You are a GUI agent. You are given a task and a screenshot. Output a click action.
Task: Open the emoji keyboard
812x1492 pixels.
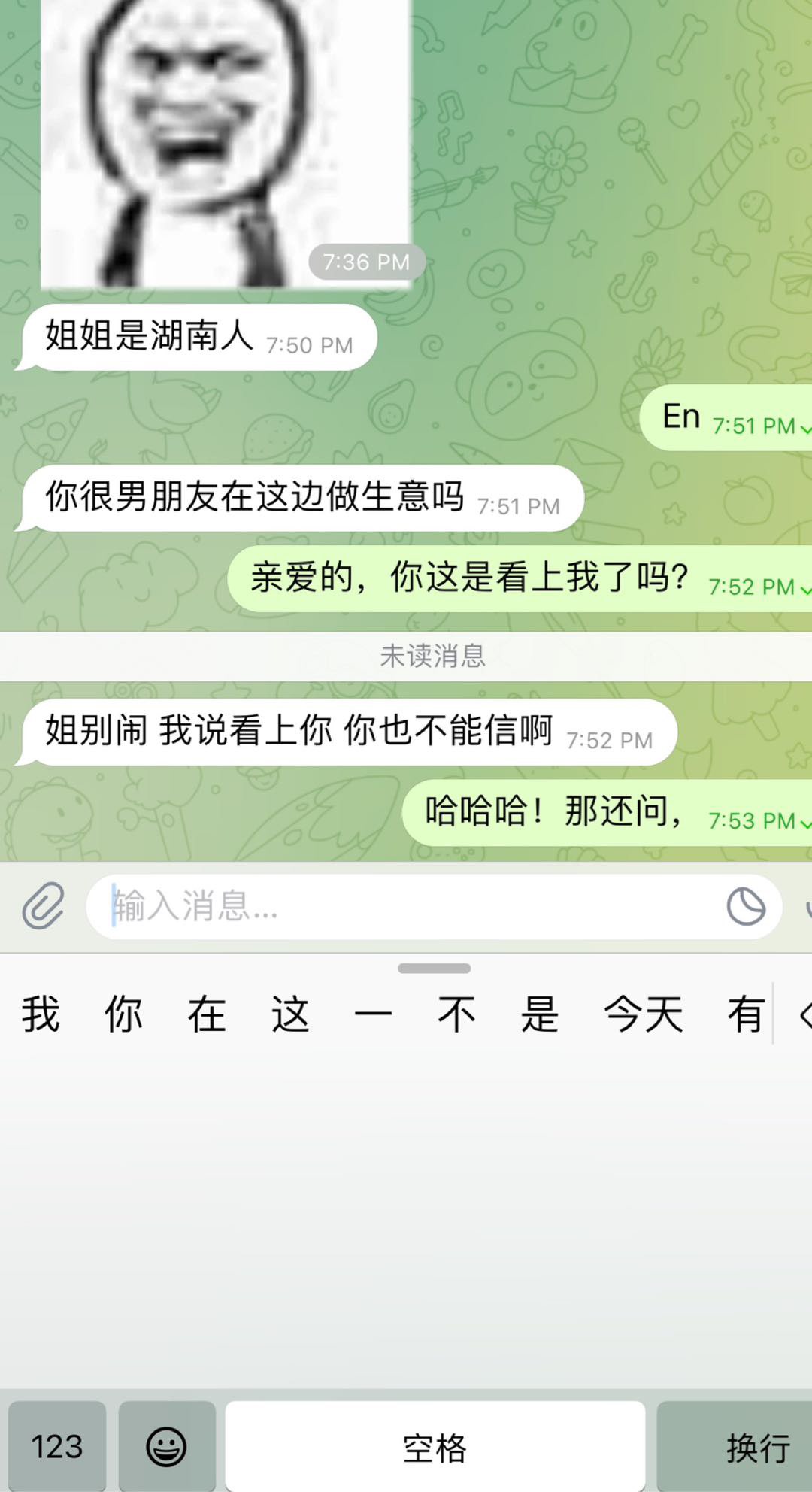tap(166, 1445)
